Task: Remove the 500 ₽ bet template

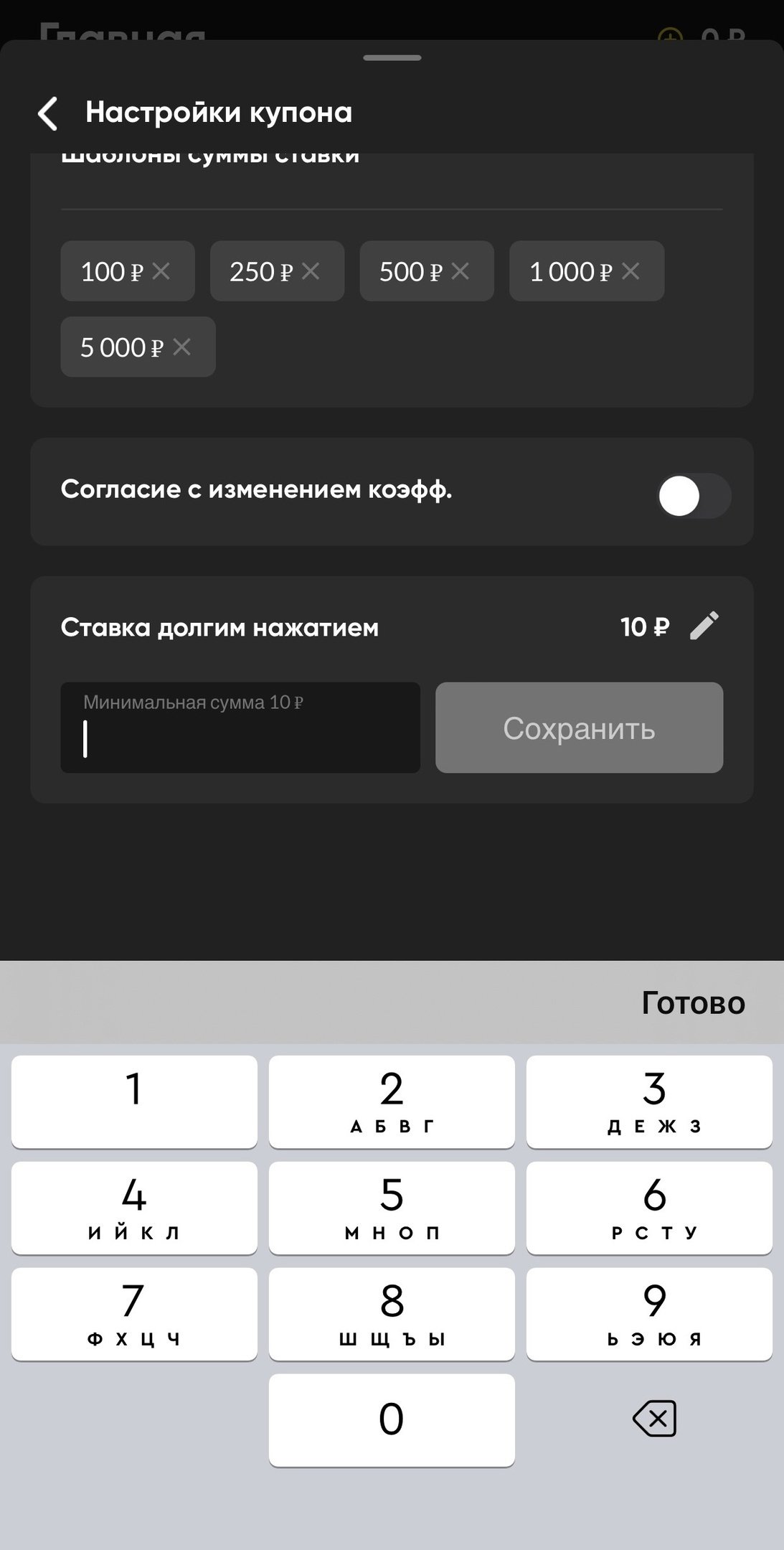Action: click(461, 271)
